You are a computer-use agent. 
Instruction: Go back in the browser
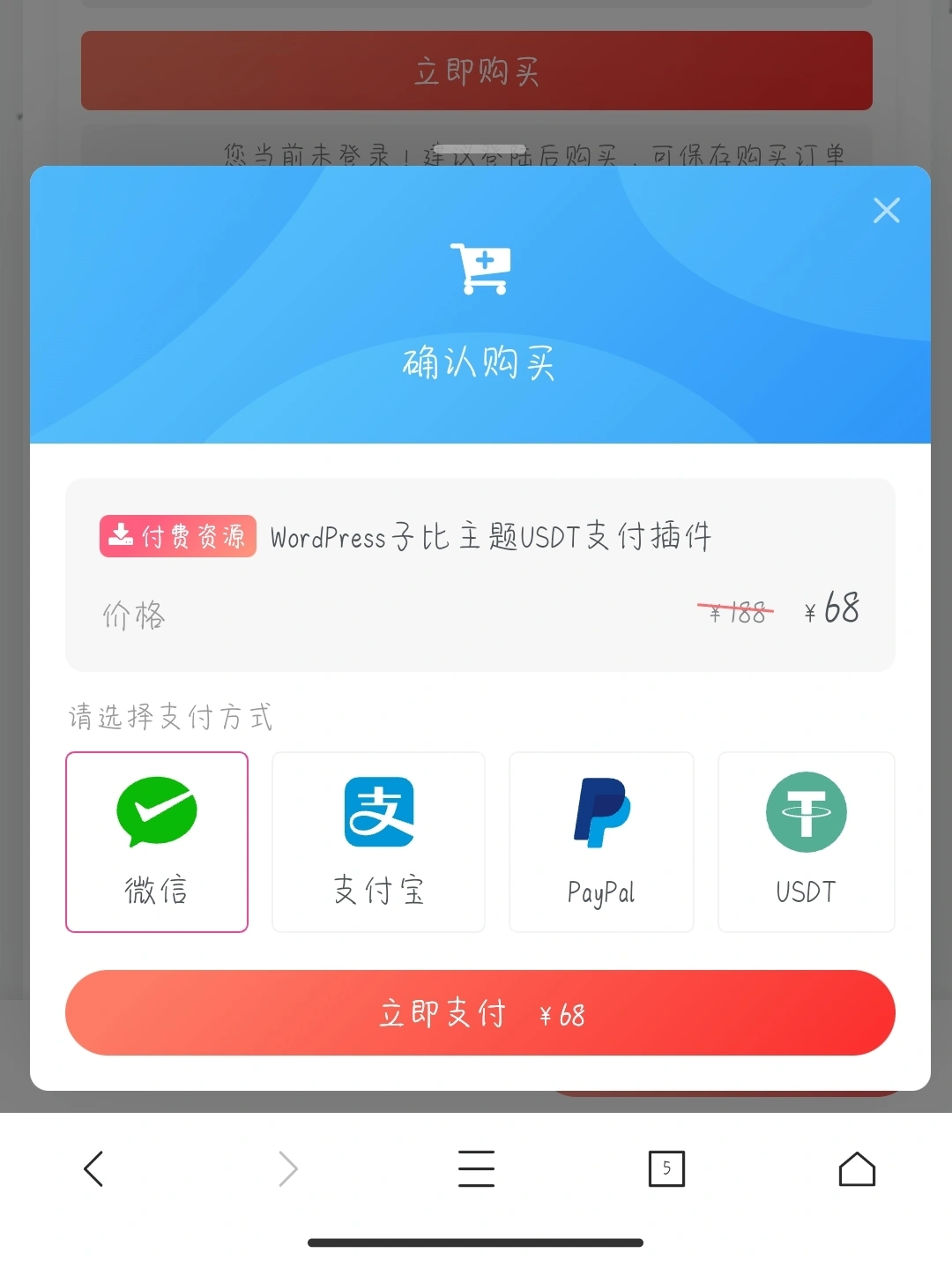point(93,1169)
